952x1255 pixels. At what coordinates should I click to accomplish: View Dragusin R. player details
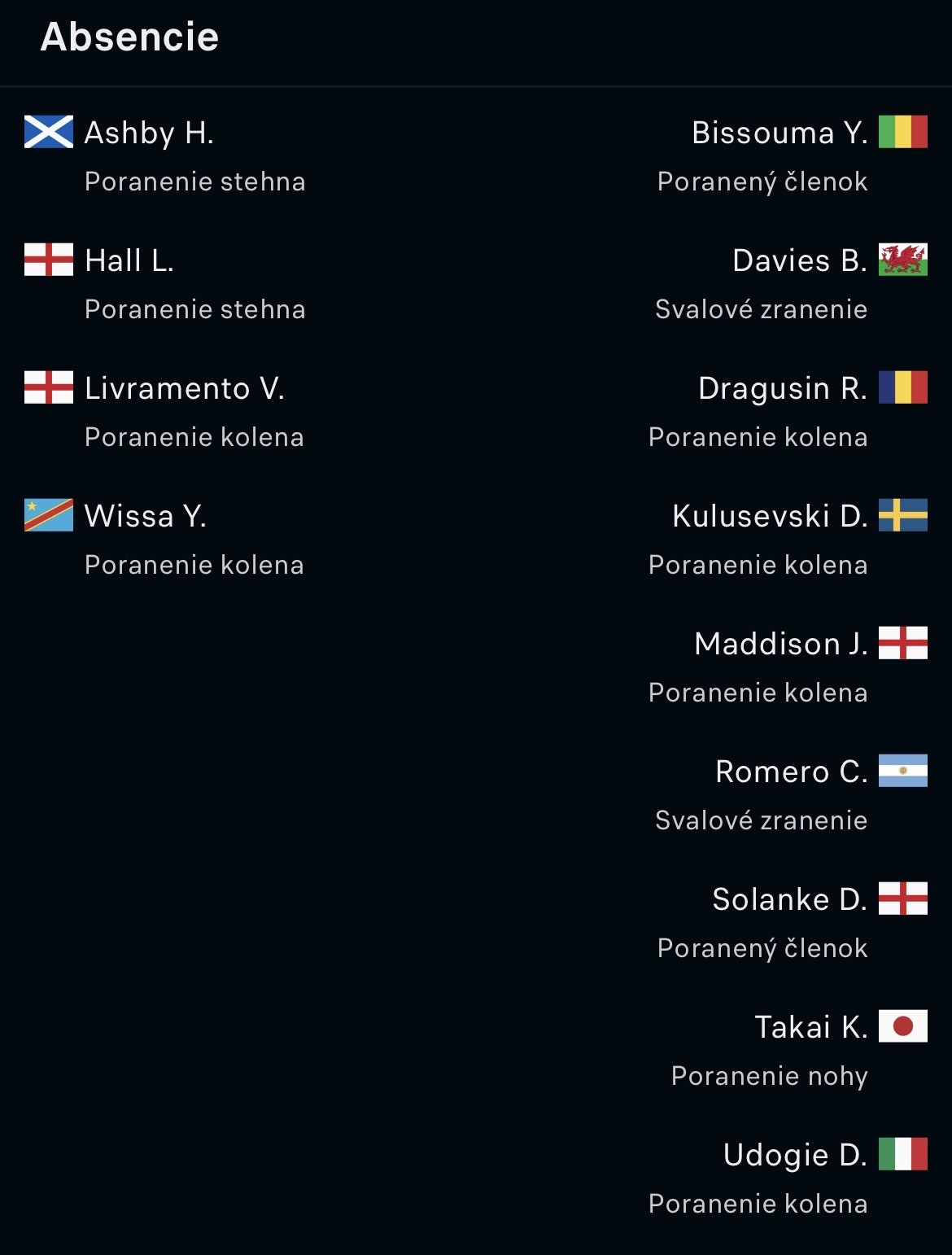[782, 388]
